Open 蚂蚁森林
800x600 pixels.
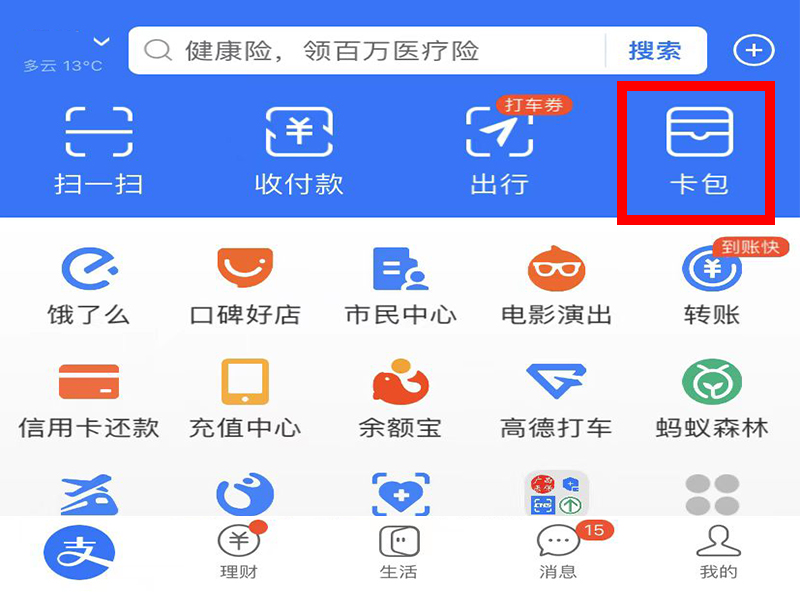(x=712, y=400)
